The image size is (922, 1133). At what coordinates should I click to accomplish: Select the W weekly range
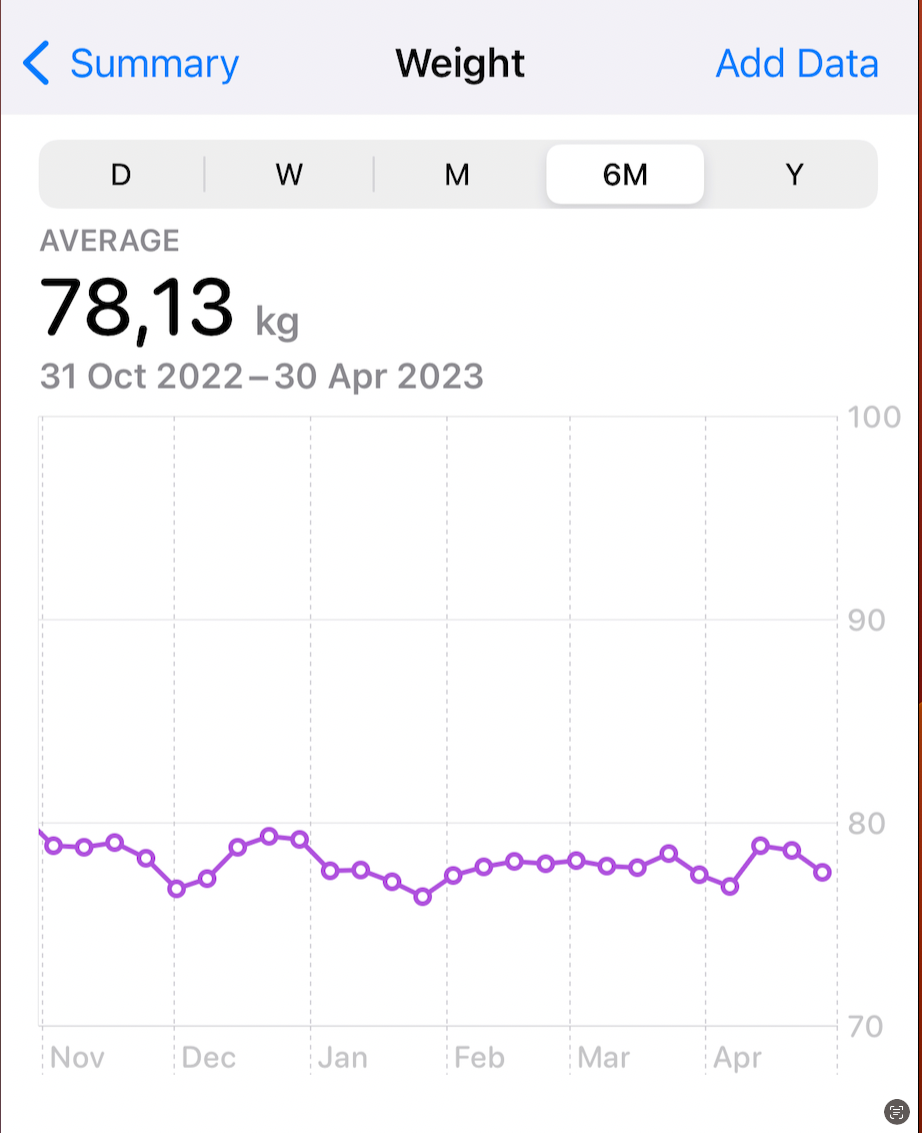point(289,175)
